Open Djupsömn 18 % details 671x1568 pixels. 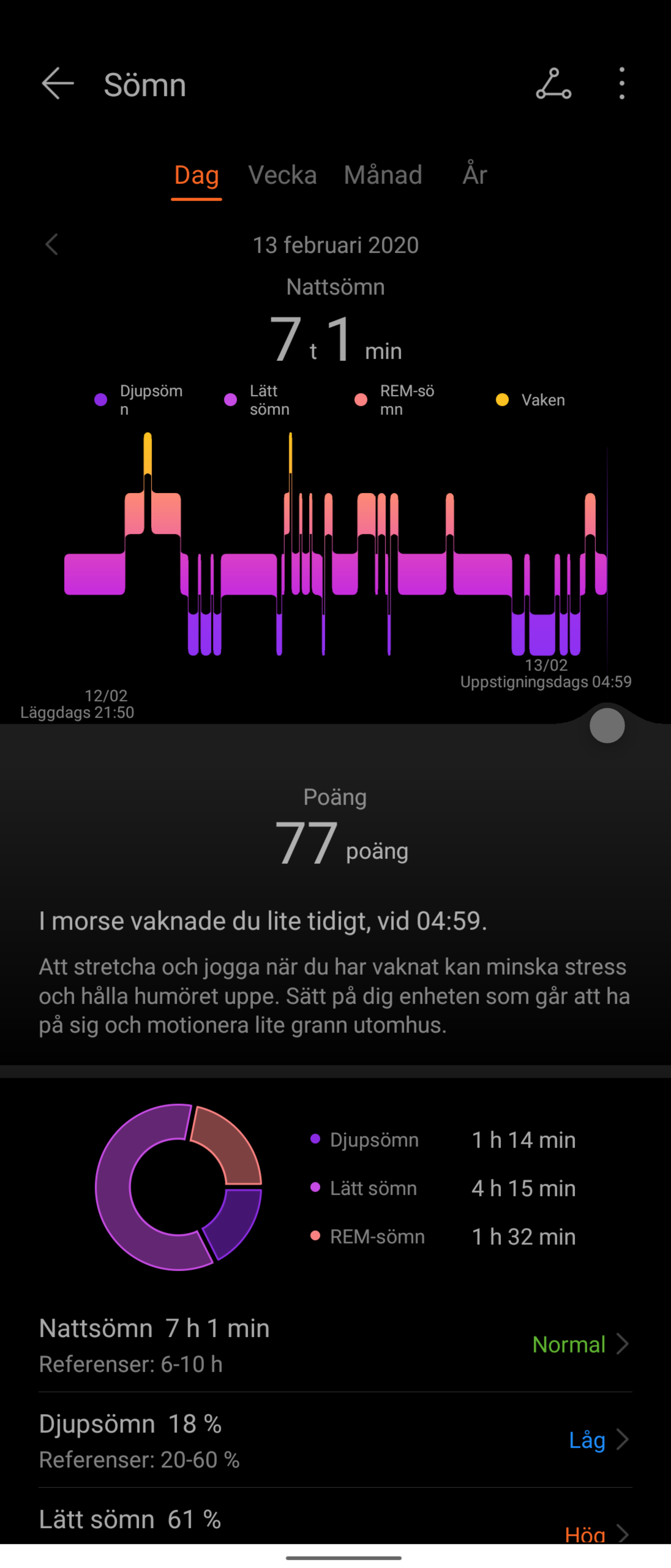[x=335, y=1440]
